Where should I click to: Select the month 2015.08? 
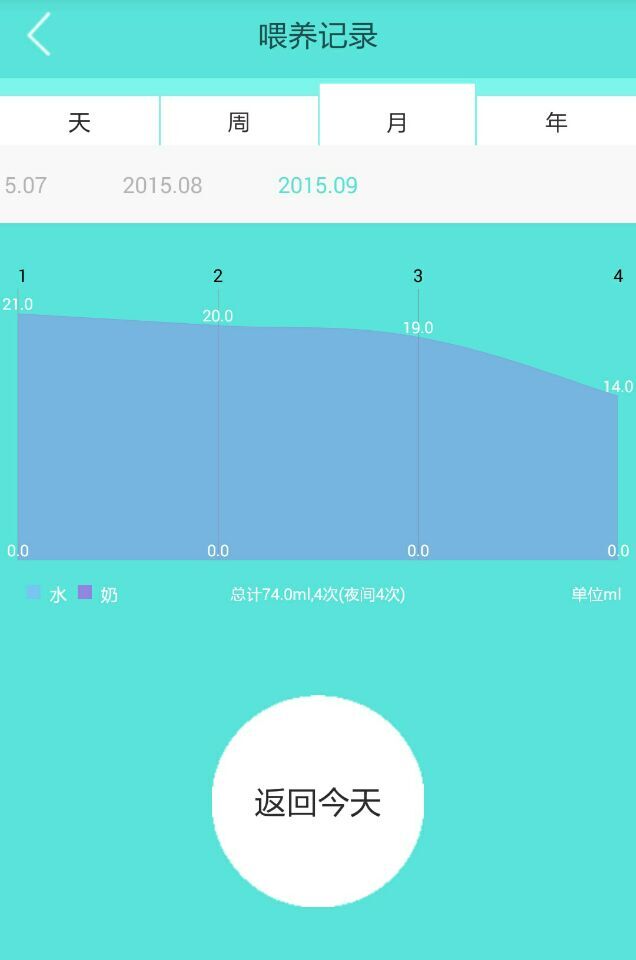[x=162, y=185]
